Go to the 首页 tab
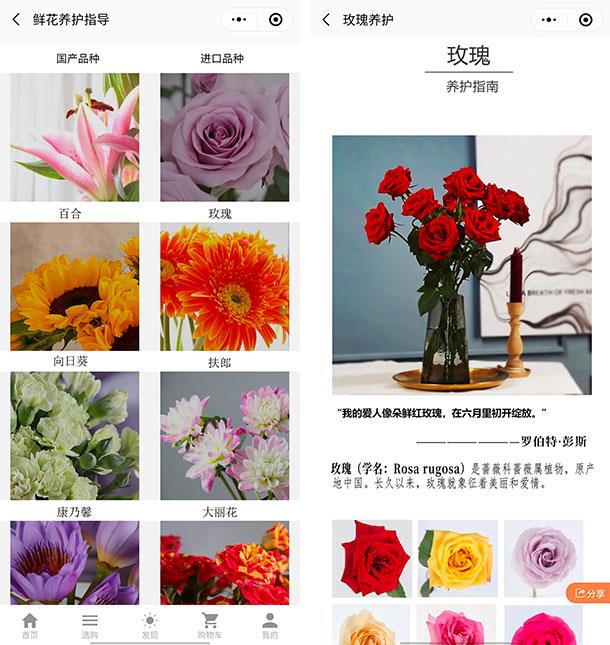This screenshot has height=645, width=610. click(x=30, y=626)
